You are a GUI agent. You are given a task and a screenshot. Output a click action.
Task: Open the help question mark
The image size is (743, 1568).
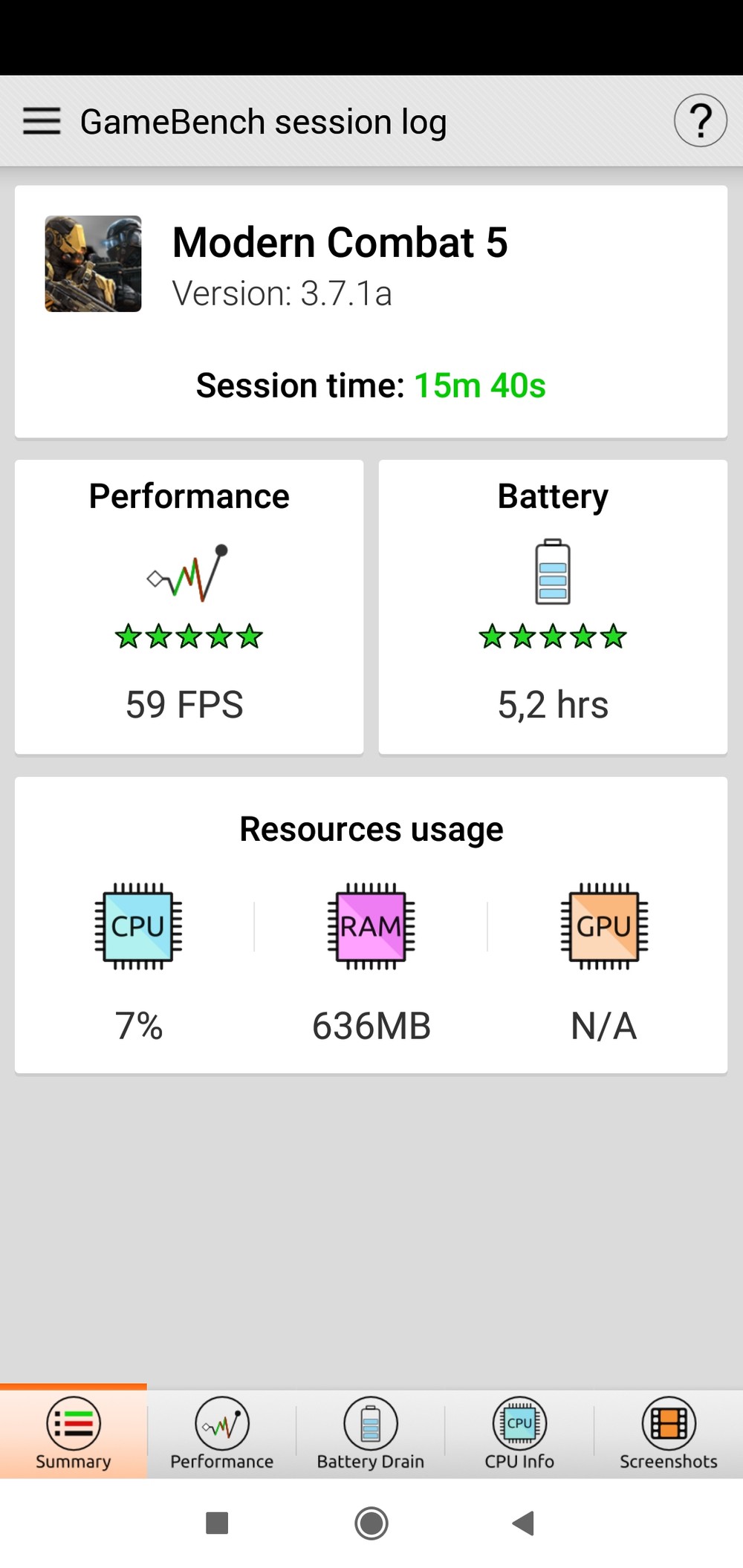pyautogui.click(x=700, y=120)
